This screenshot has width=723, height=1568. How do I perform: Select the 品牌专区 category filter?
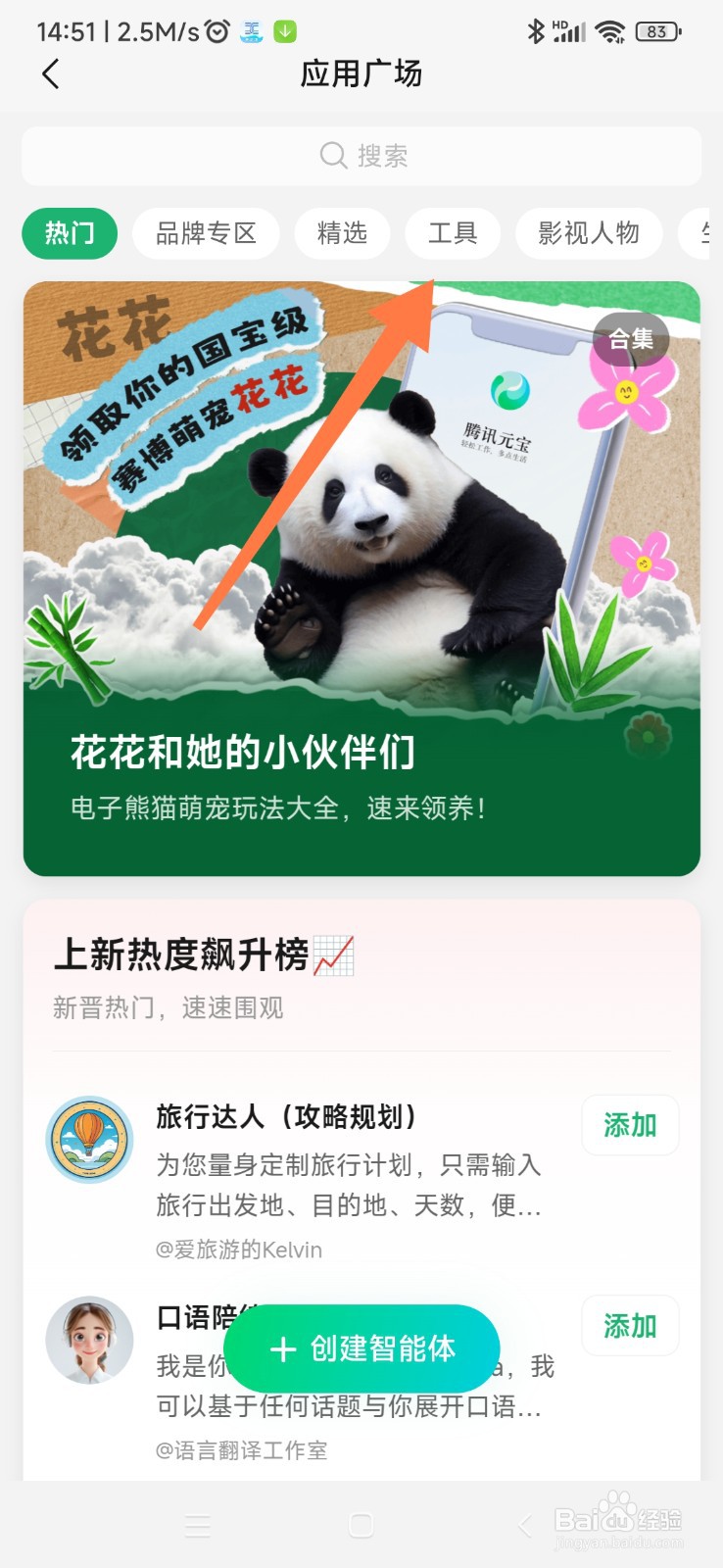pyautogui.click(x=206, y=233)
